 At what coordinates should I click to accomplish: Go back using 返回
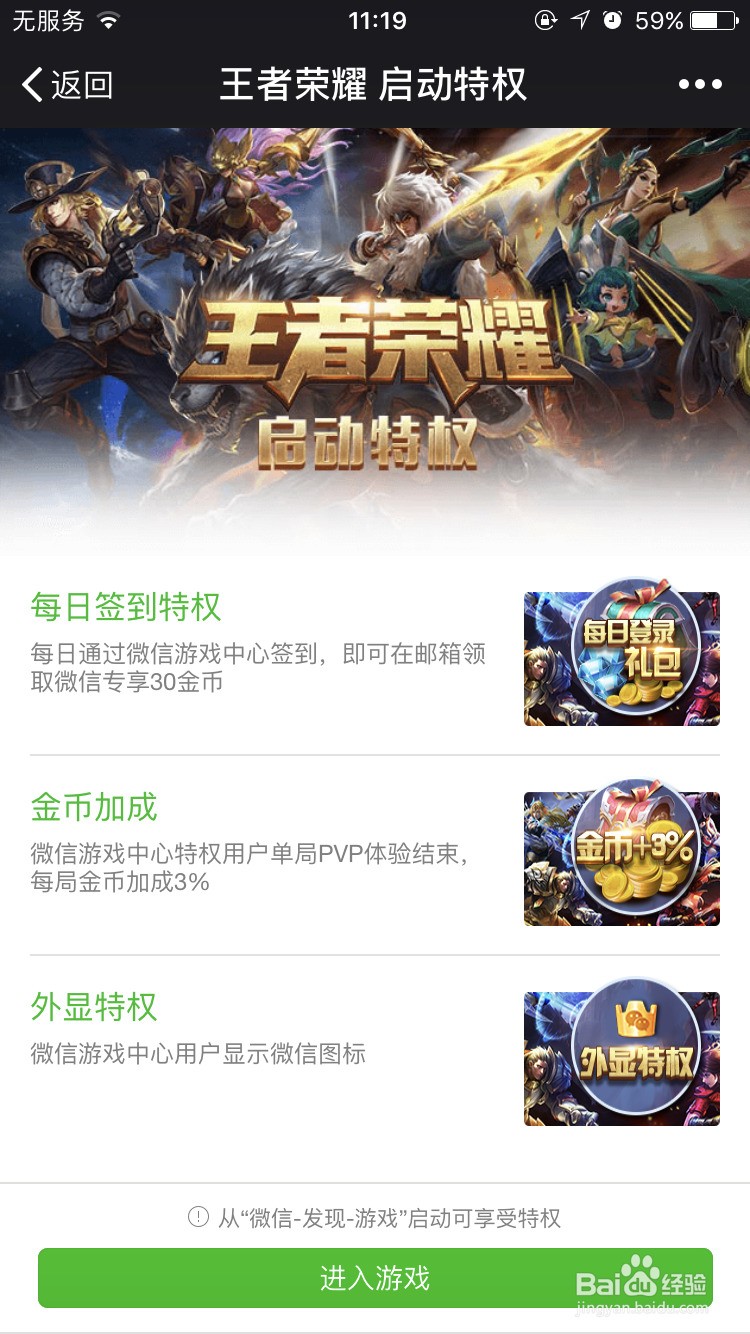tap(67, 85)
